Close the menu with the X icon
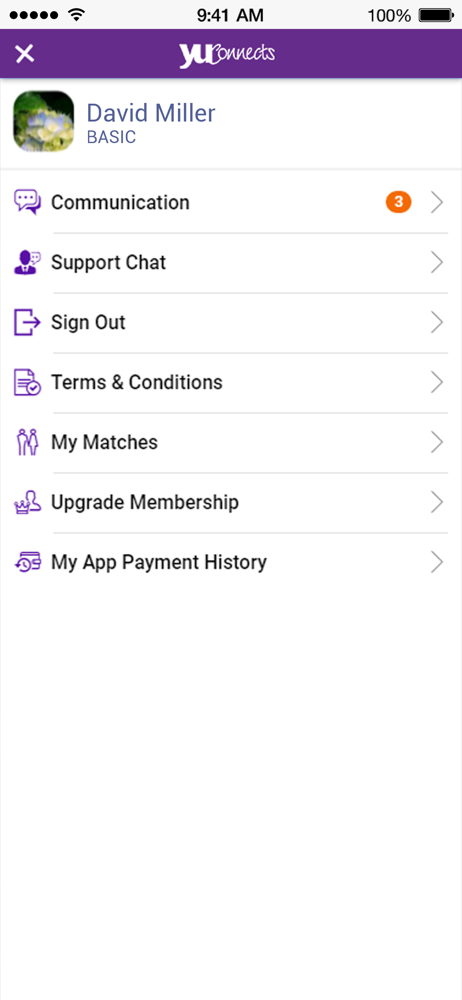The image size is (462, 1000). (24, 54)
